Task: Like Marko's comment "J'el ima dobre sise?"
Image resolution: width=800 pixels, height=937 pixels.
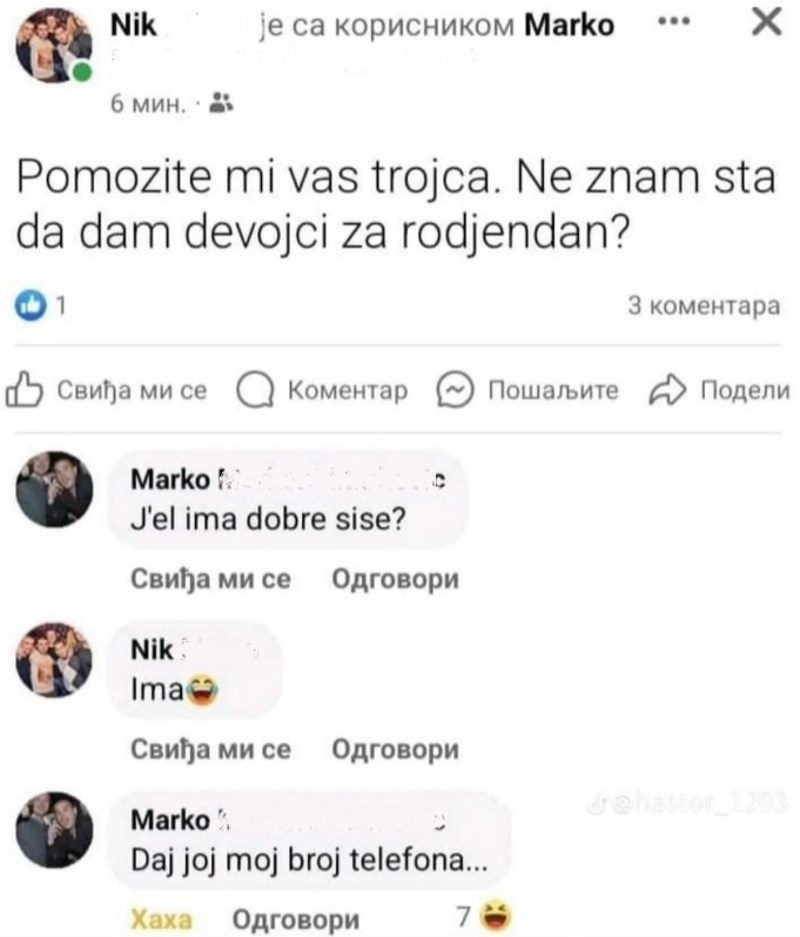Action: pos(211,580)
